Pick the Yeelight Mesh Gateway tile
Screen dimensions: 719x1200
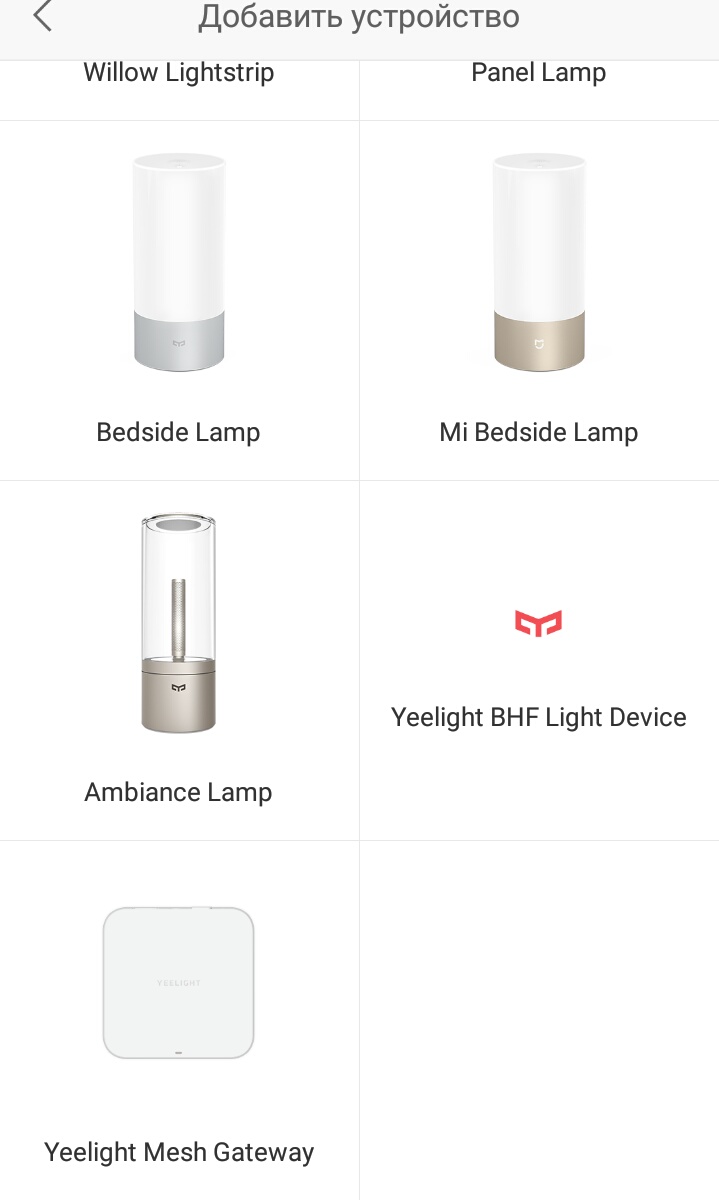point(179,1020)
